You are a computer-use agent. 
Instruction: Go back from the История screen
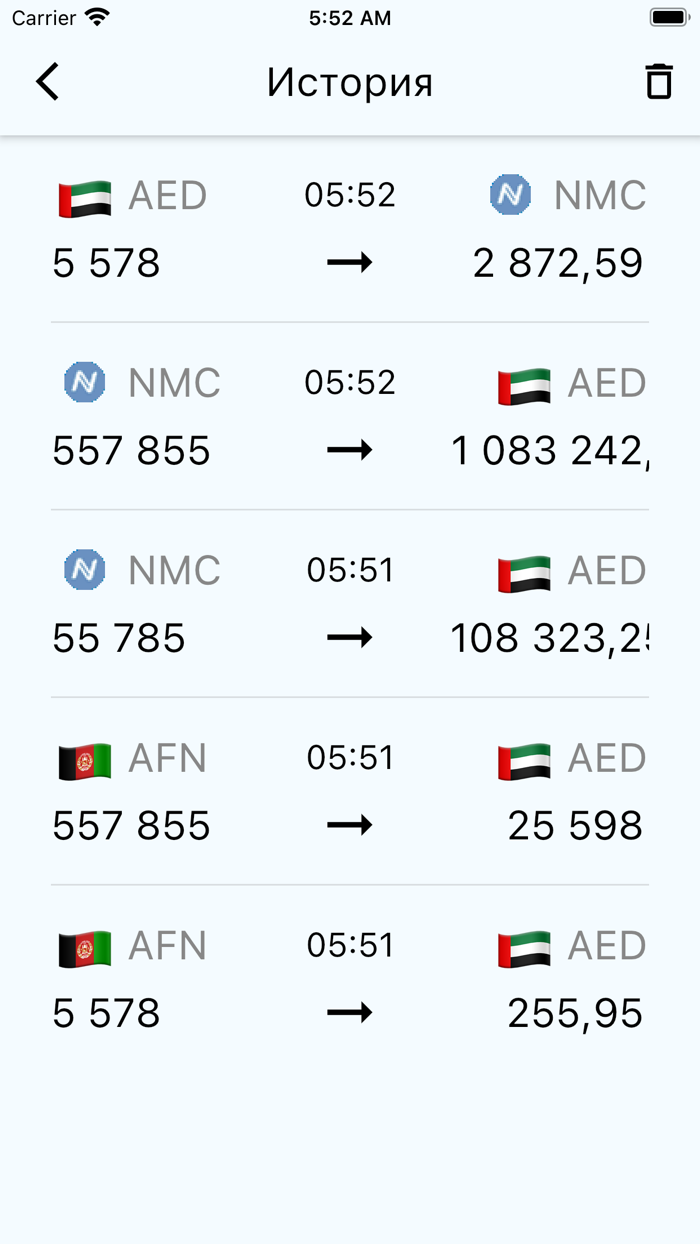click(47, 82)
